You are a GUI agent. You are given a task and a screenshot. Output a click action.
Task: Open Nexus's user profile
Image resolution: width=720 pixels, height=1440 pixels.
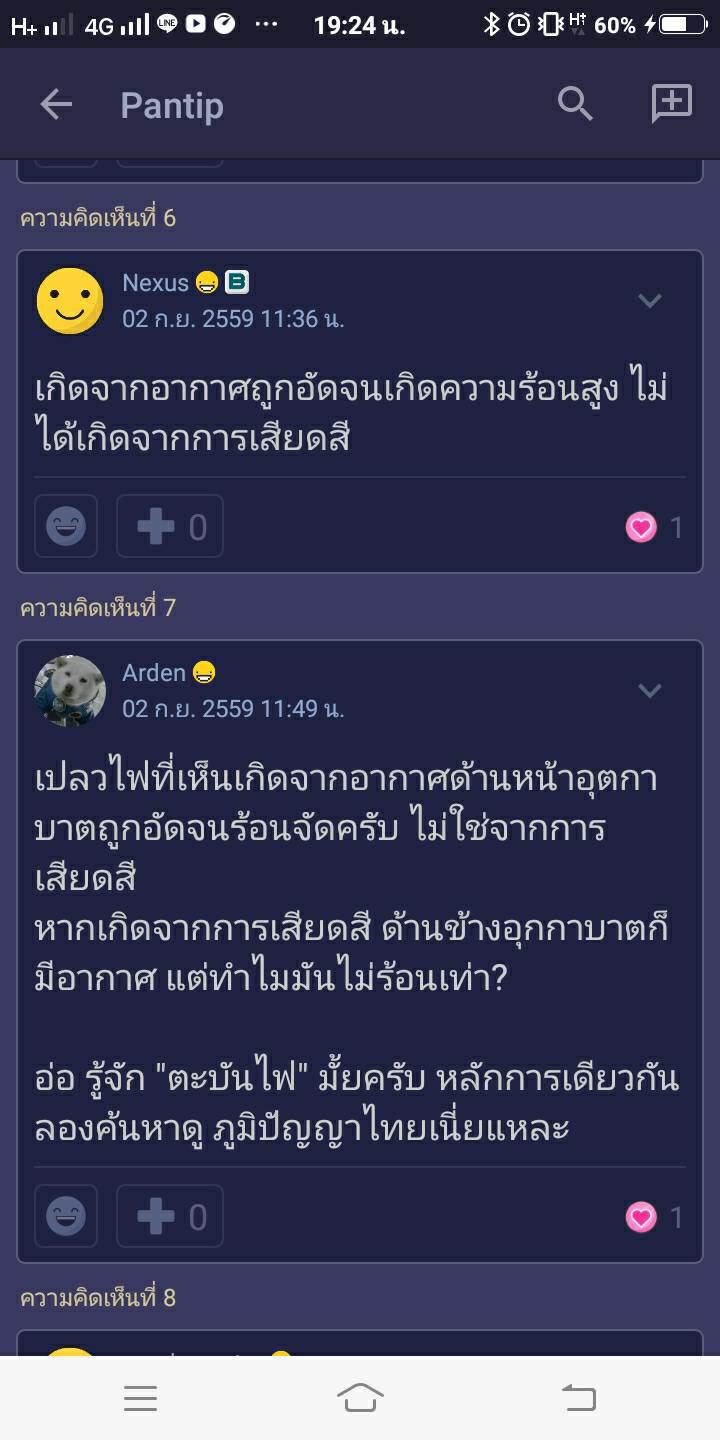pyautogui.click(x=155, y=283)
